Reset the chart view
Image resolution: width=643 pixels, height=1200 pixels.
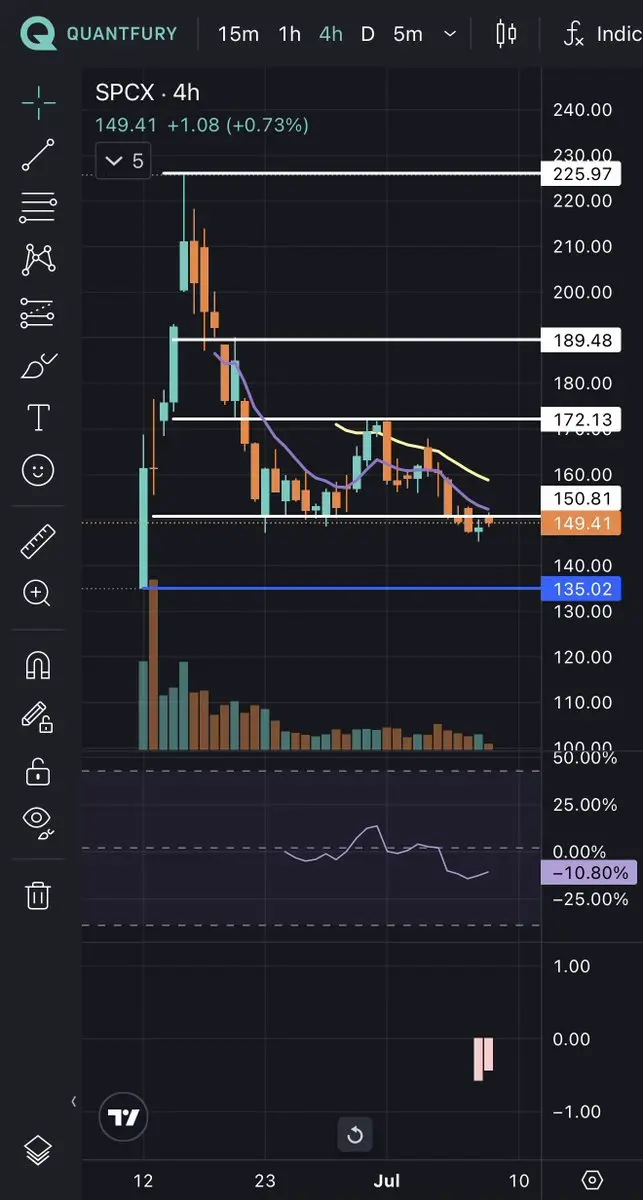(354, 1135)
